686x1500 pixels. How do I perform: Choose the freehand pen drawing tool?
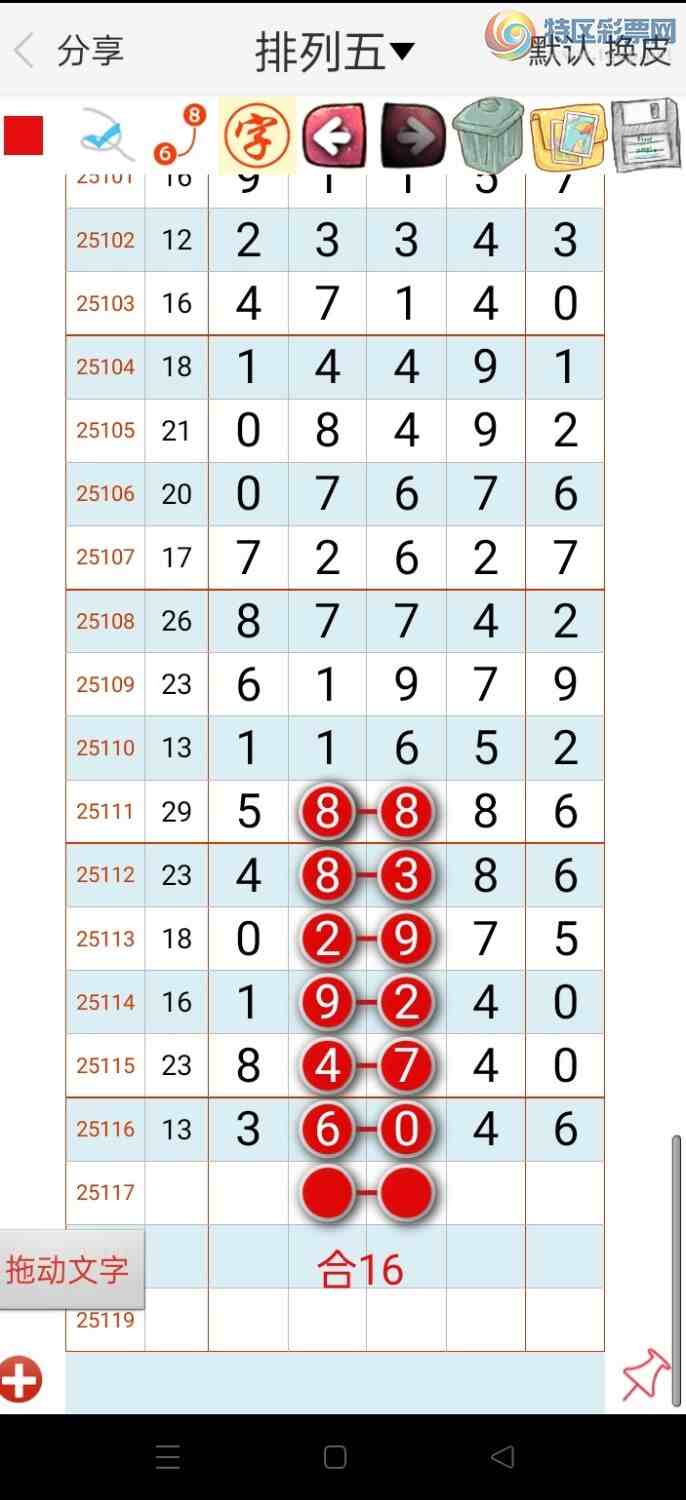tap(105, 135)
